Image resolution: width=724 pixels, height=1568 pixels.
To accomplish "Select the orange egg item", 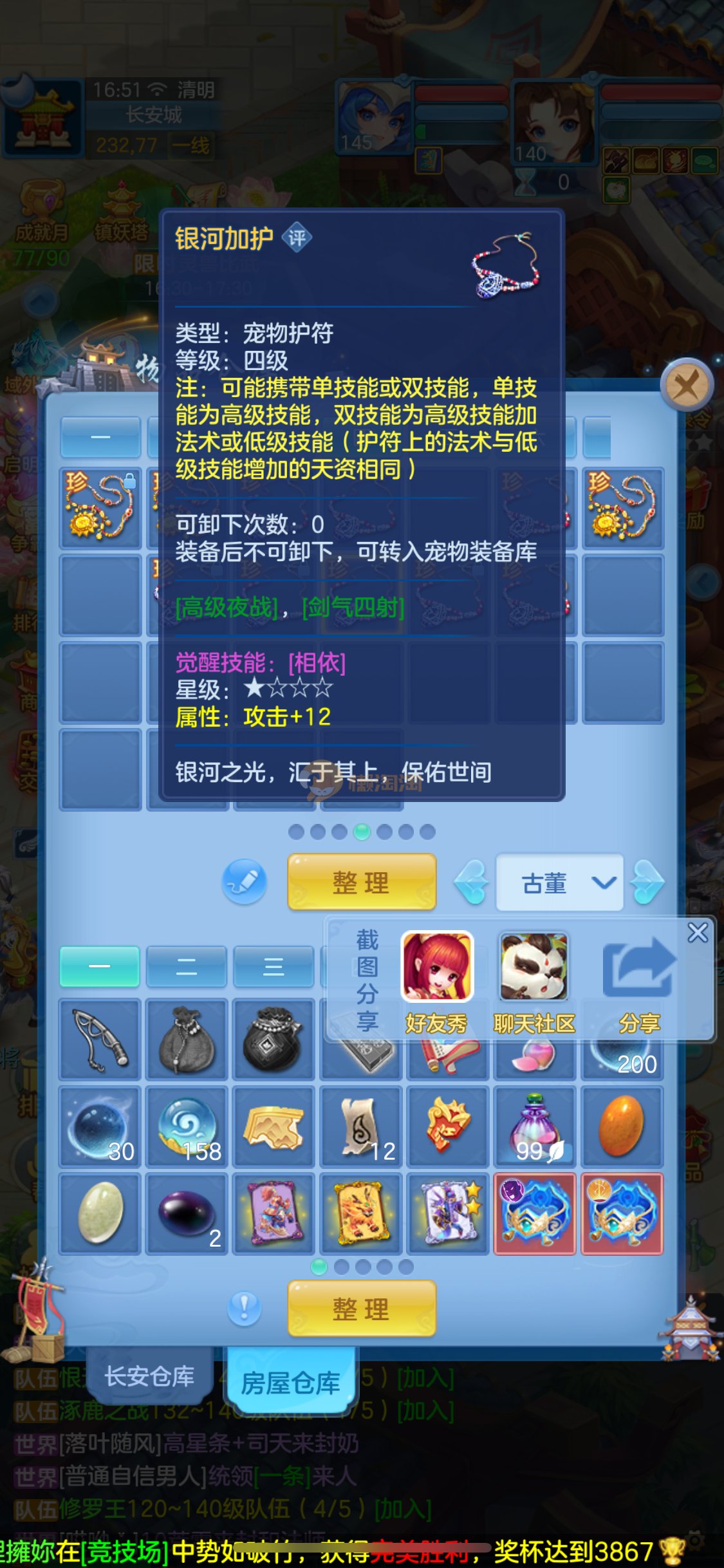I will [x=622, y=1126].
